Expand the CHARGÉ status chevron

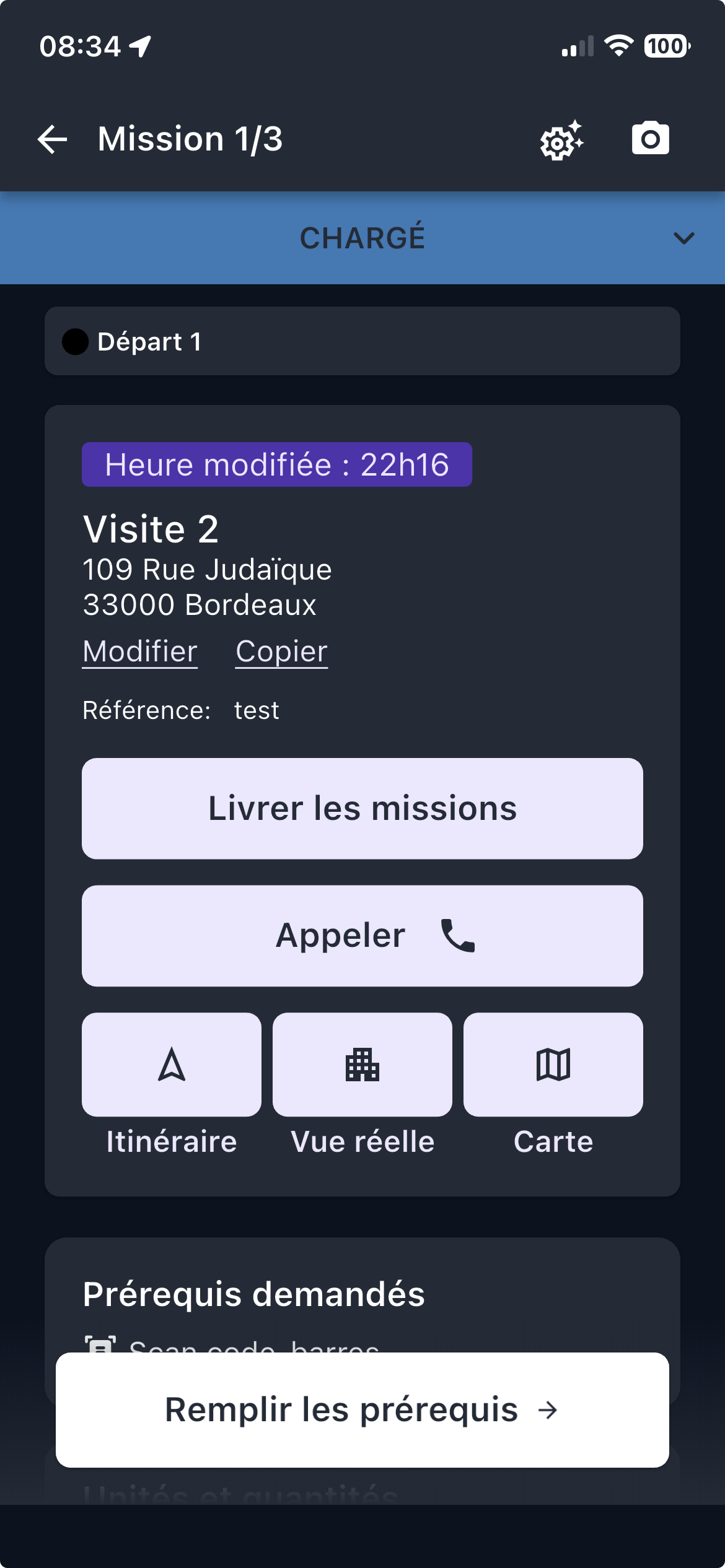[x=683, y=238]
